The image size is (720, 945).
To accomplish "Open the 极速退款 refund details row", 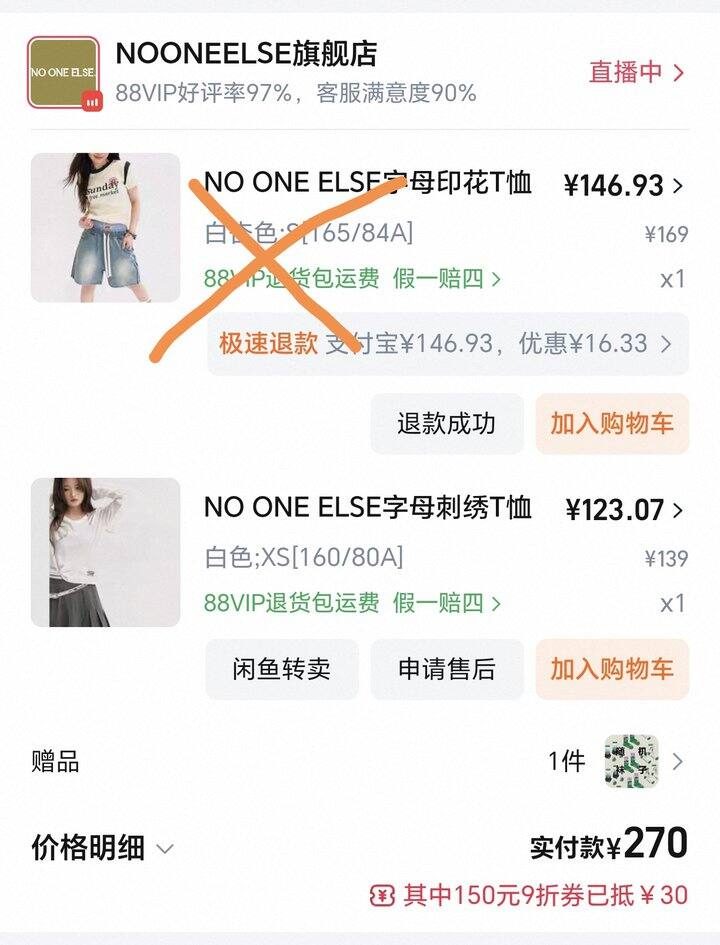I will click(447, 344).
